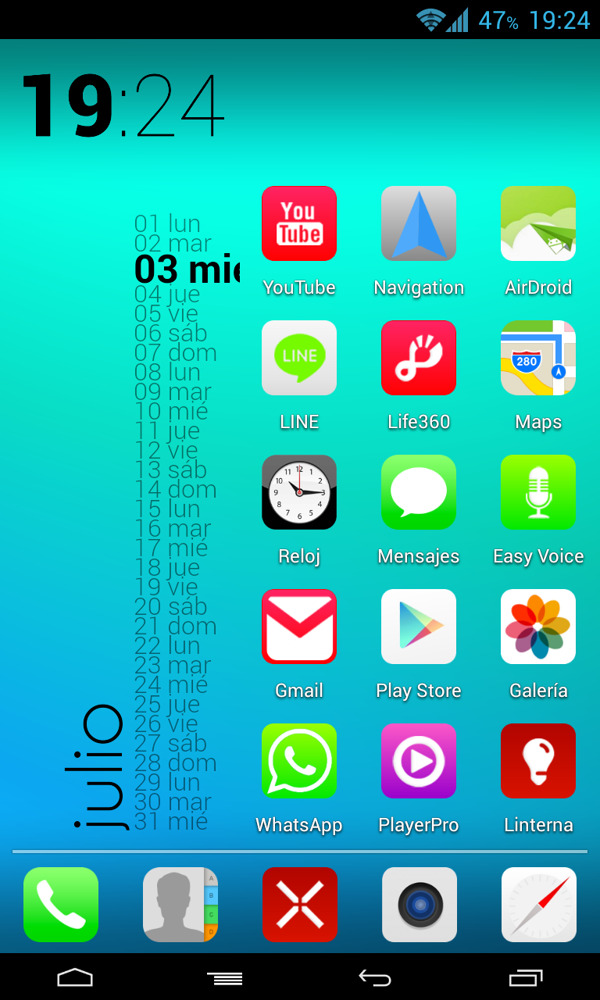Screen dimensions: 600x1000
Task: Open Gmail
Action: coord(299,627)
